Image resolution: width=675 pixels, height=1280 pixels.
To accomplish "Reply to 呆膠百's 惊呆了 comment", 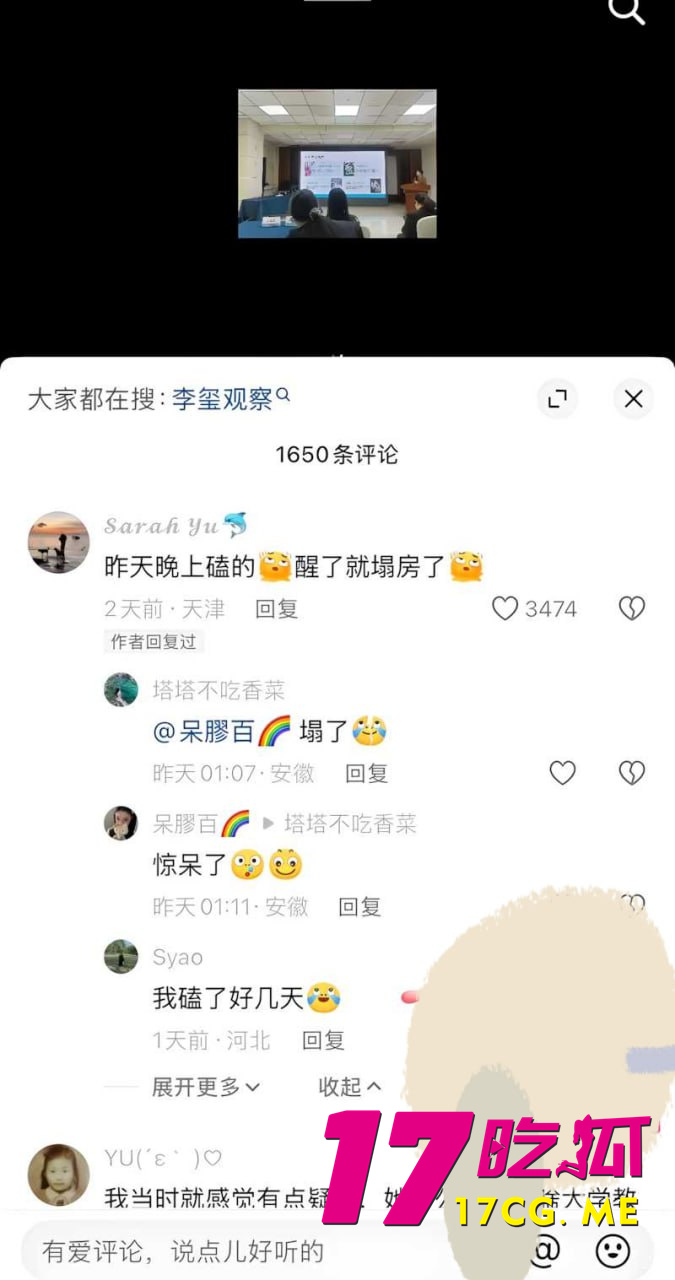I will [359, 907].
